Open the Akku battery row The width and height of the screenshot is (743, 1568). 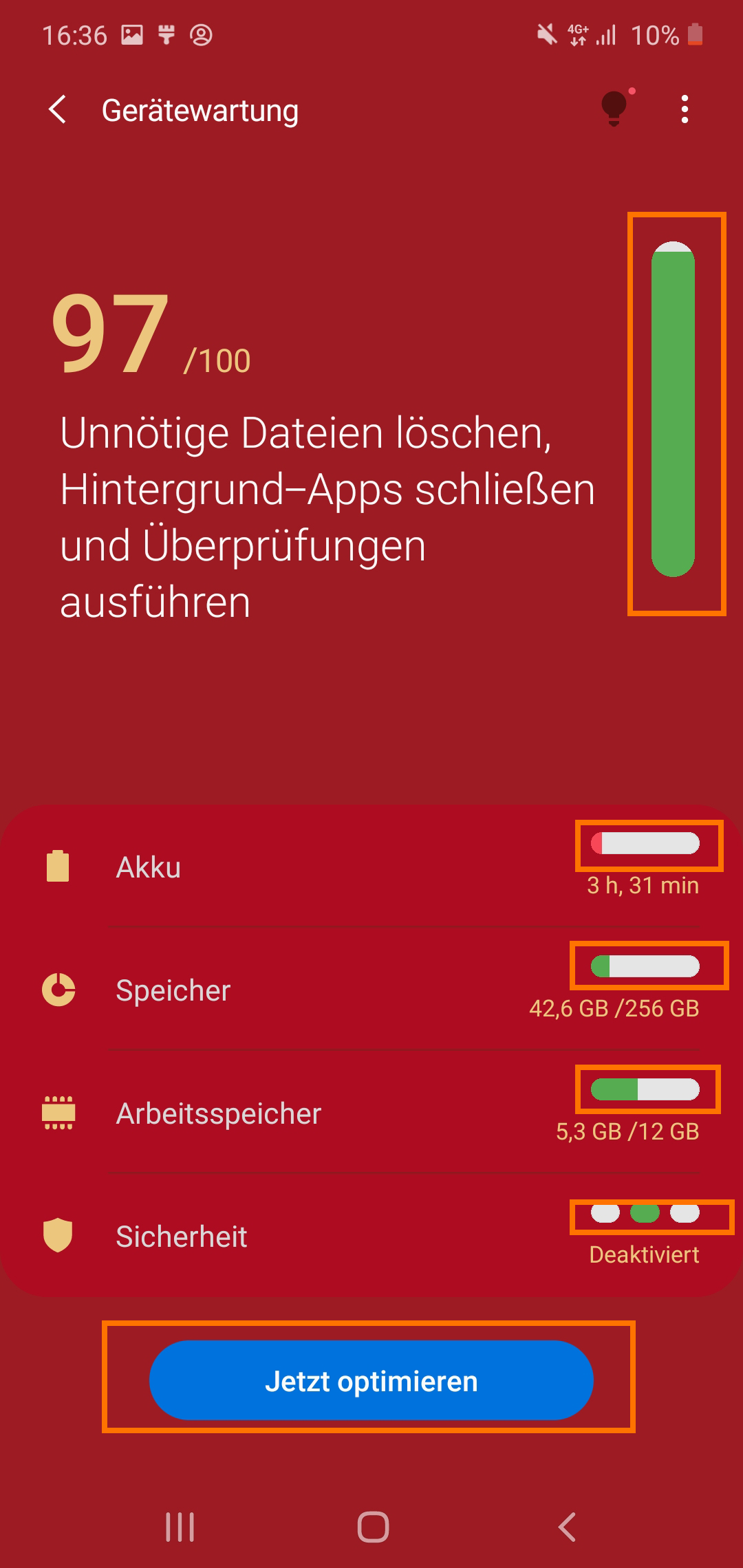point(371,867)
